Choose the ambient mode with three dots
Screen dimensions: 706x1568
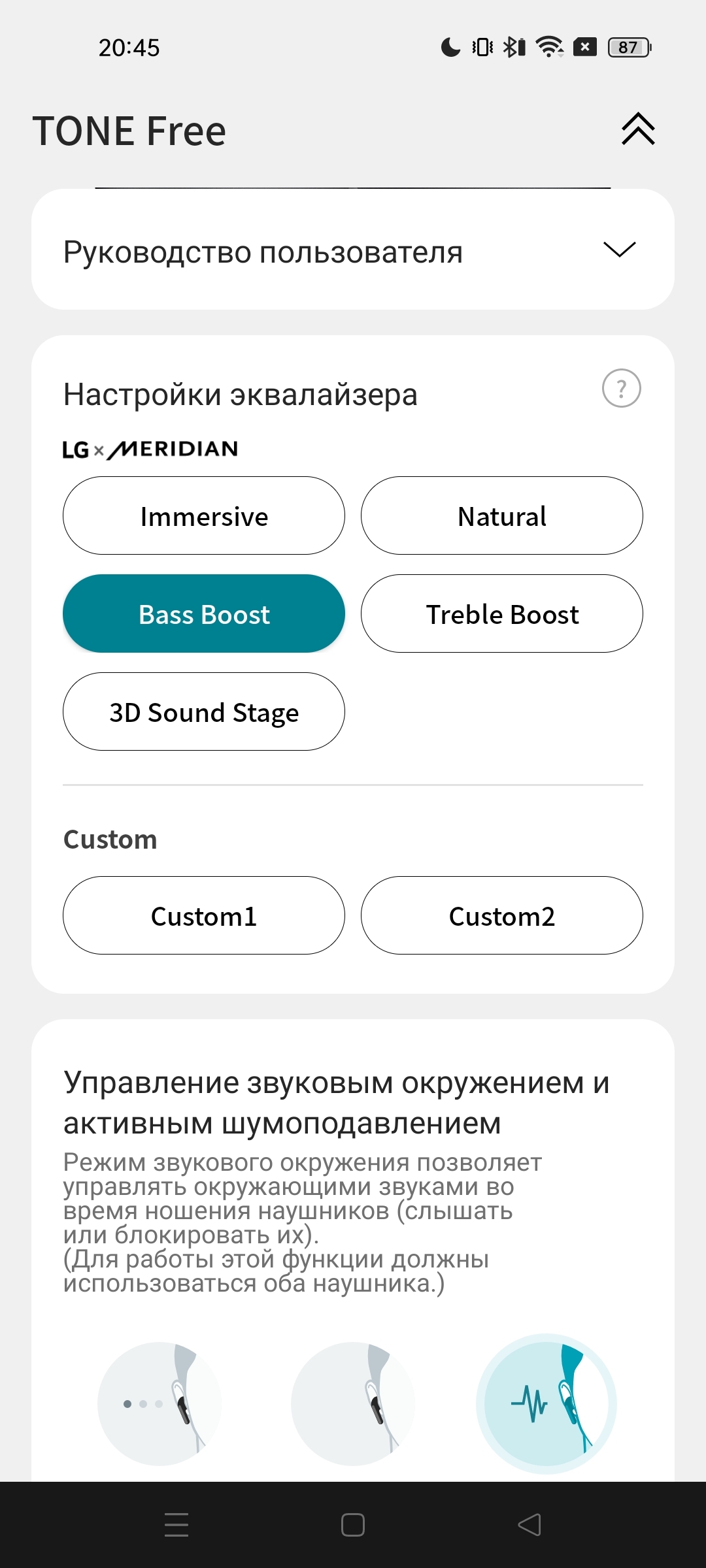pos(160,1403)
